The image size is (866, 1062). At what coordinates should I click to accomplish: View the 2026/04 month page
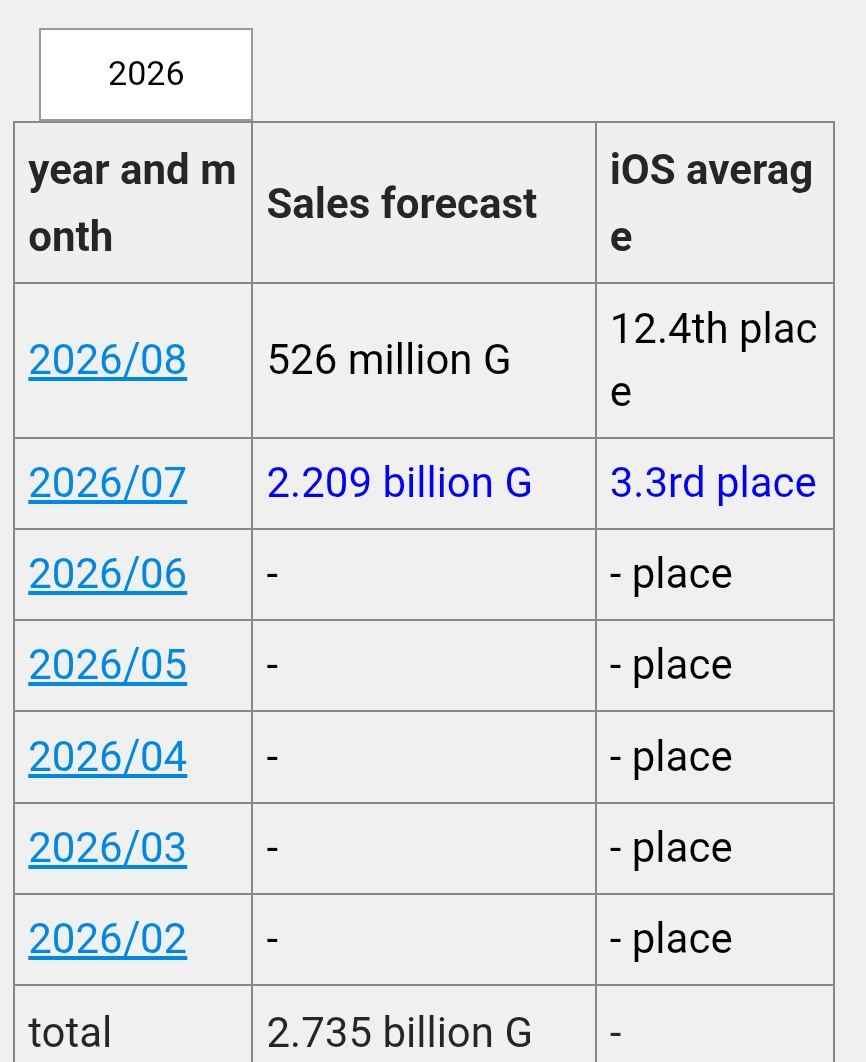tap(108, 757)
